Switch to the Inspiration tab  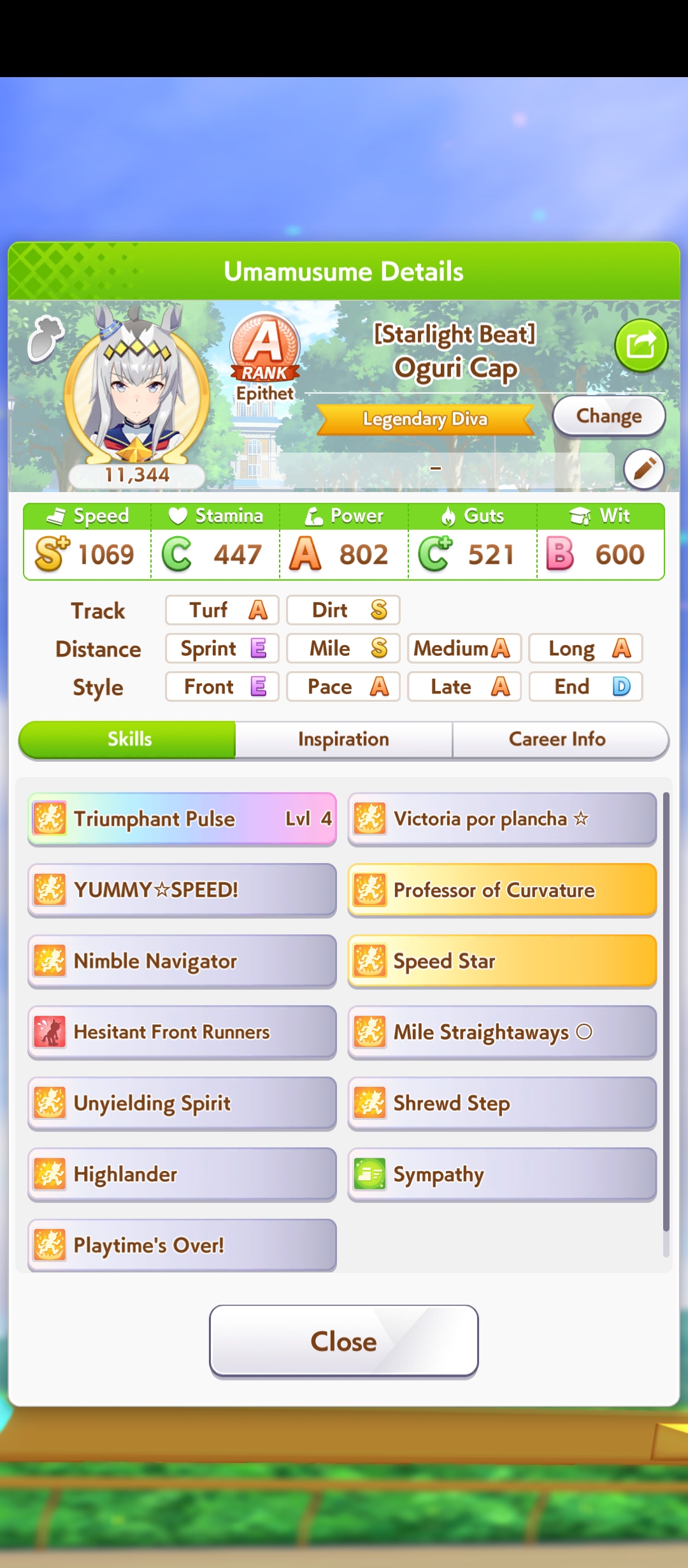pyautogui.click(x=344, y=739)
